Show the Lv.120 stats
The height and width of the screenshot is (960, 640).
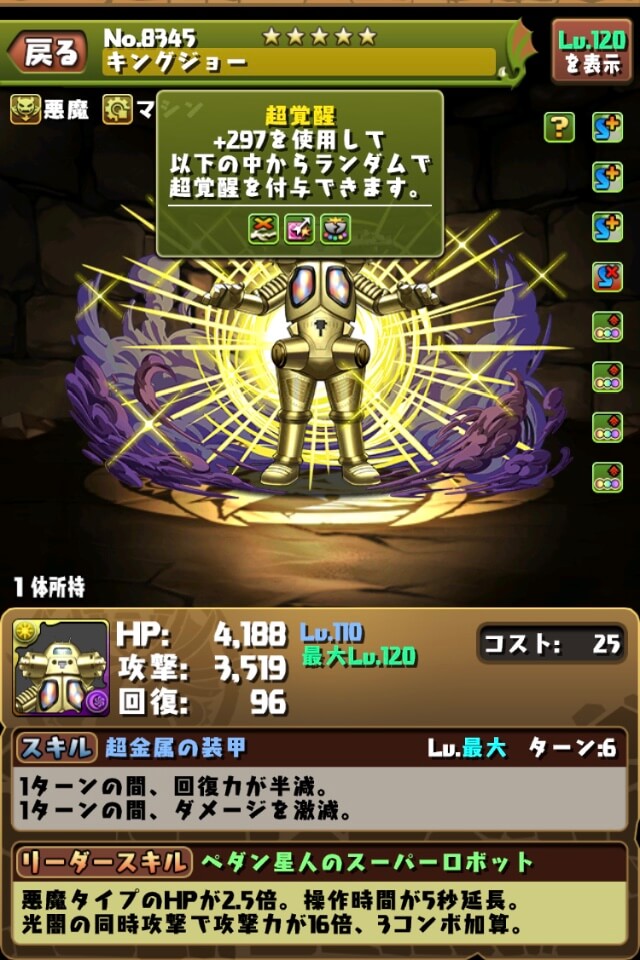coord(592,50)
